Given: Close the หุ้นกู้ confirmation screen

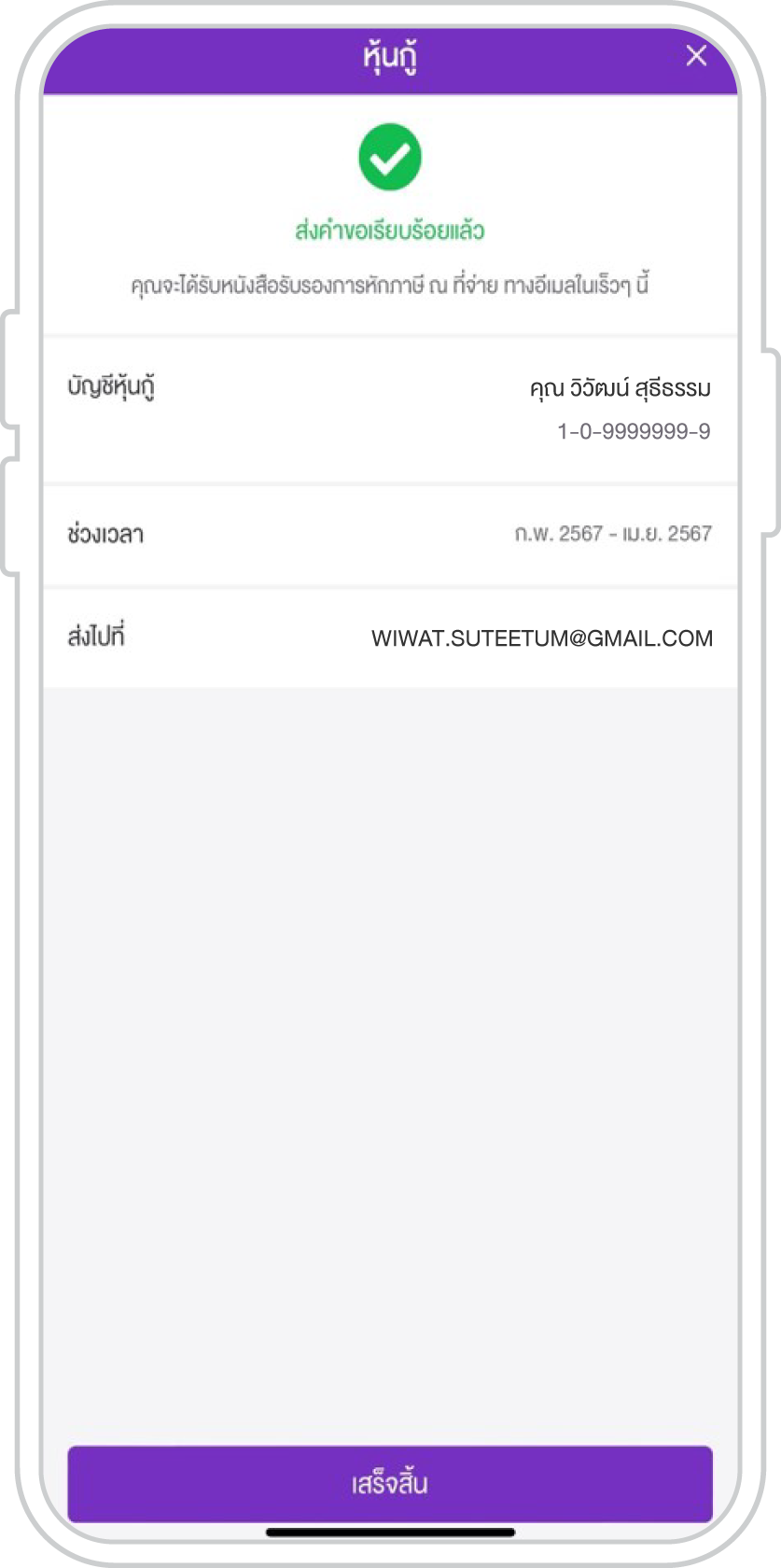Looking at the screenshot, I should (x=696, y=56).
